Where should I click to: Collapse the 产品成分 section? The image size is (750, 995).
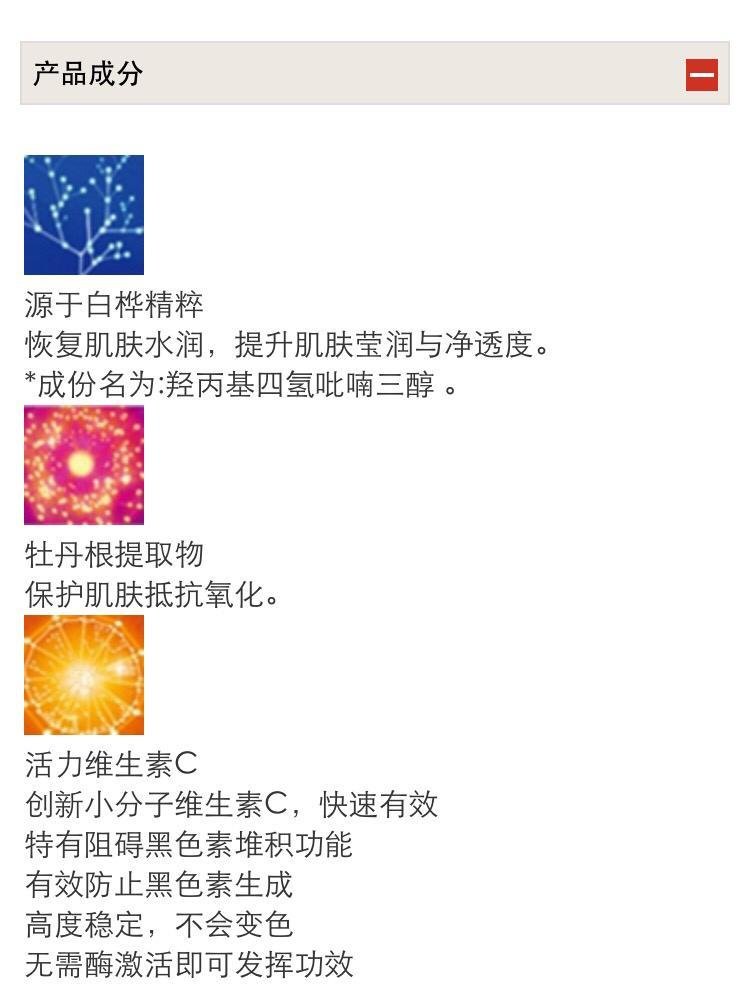(x=701, y=74)
